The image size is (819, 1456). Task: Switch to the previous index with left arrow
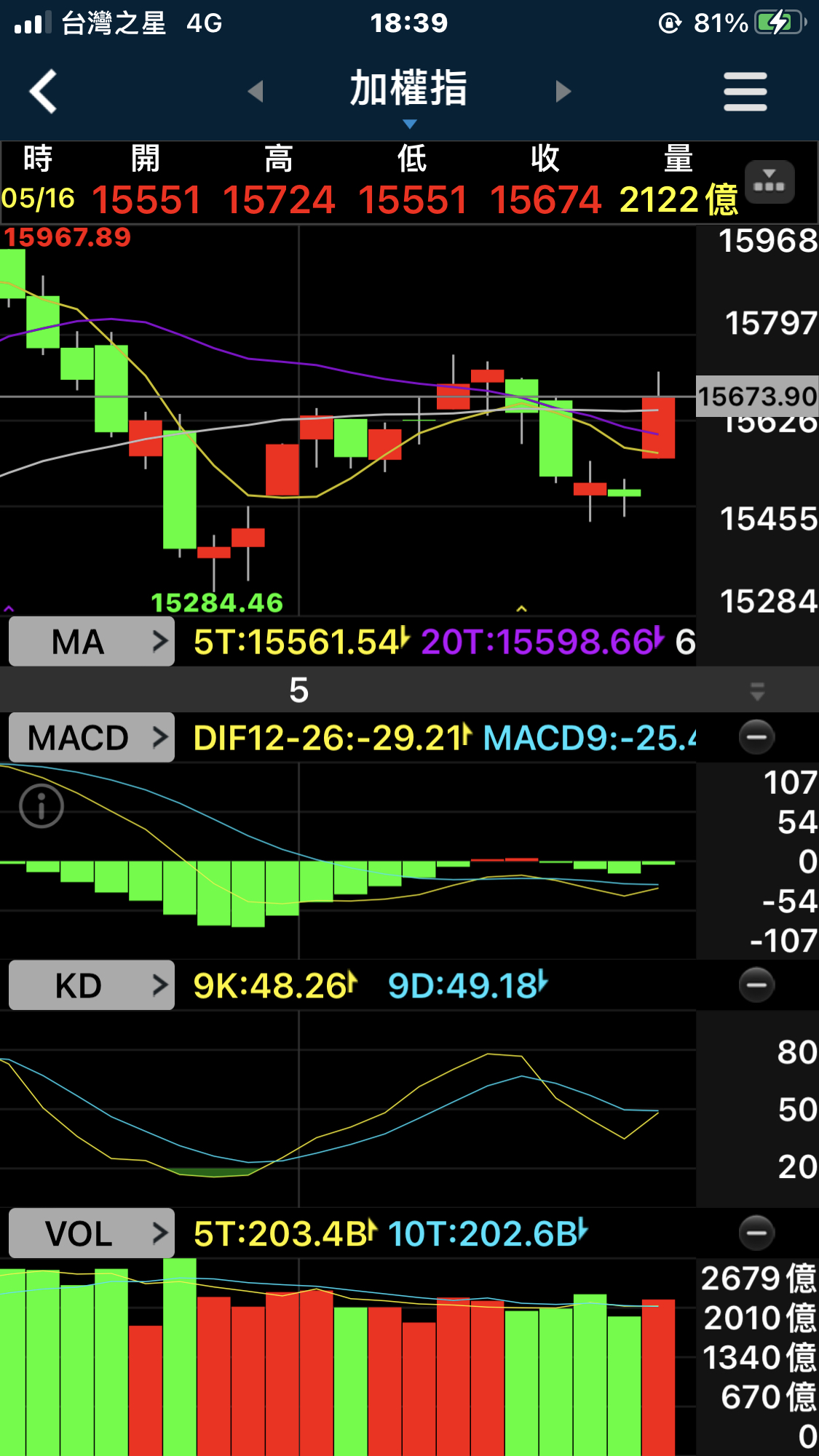[256, 92]
